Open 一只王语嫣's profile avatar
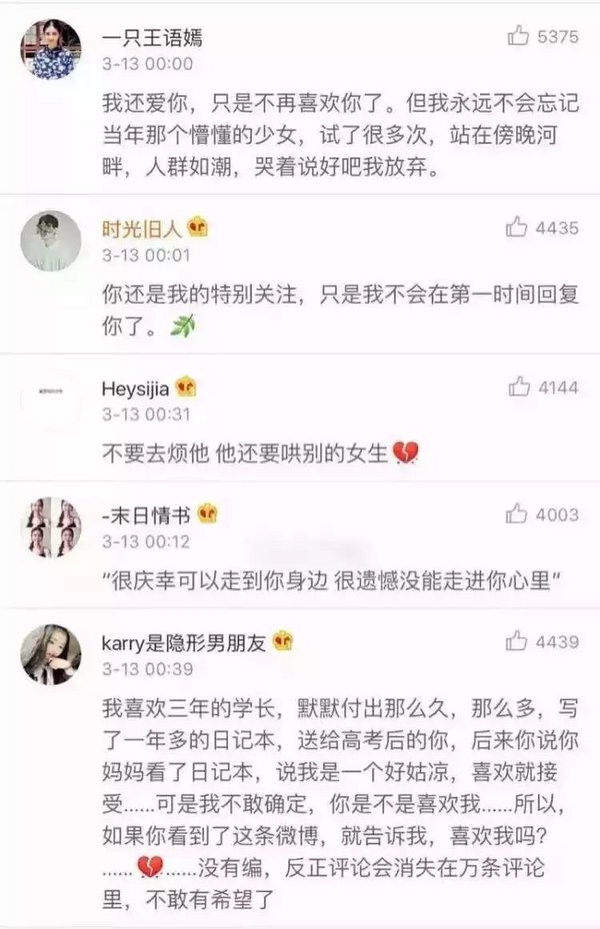Screen dimensions: 600x929 pyautogui.click(x=51, y=49)
